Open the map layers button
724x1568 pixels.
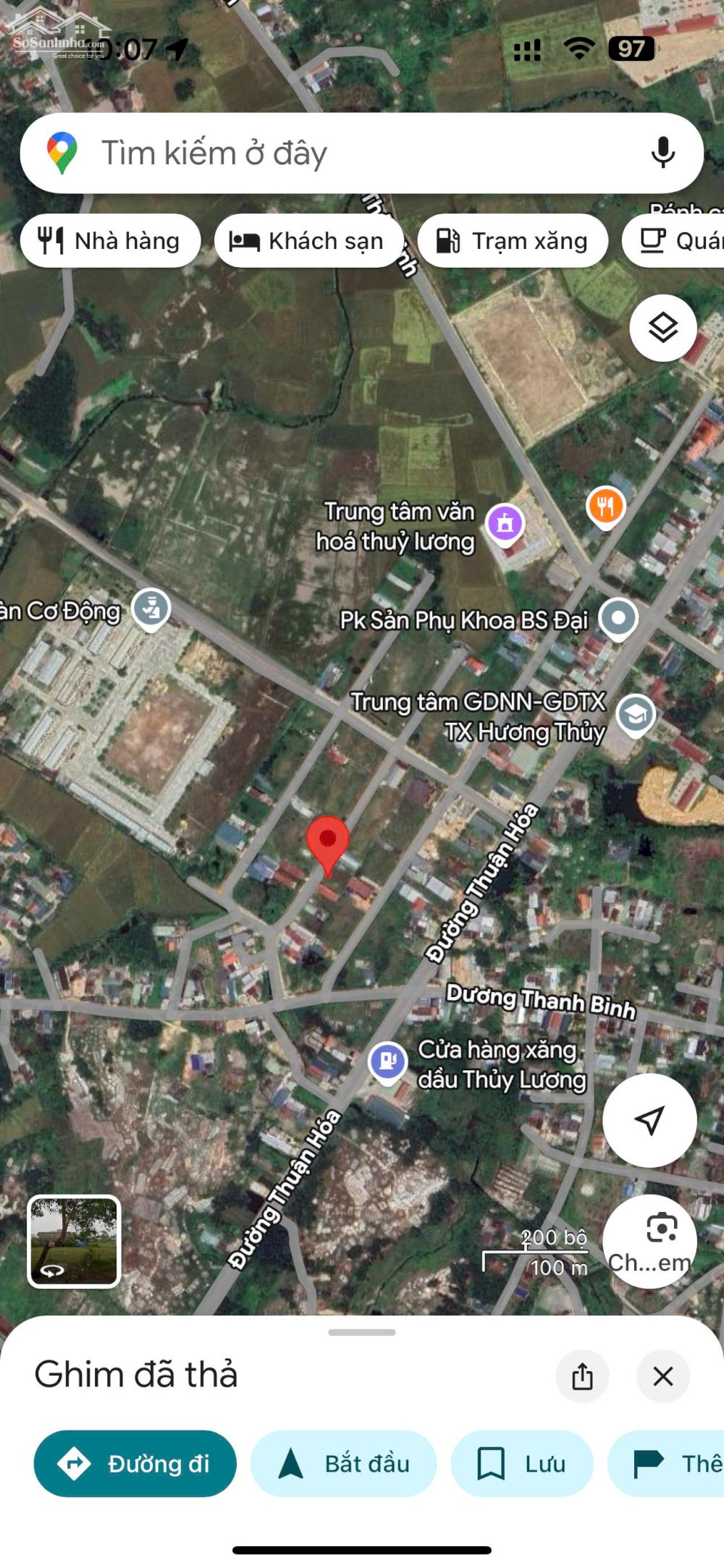click(x=662, y=329)
